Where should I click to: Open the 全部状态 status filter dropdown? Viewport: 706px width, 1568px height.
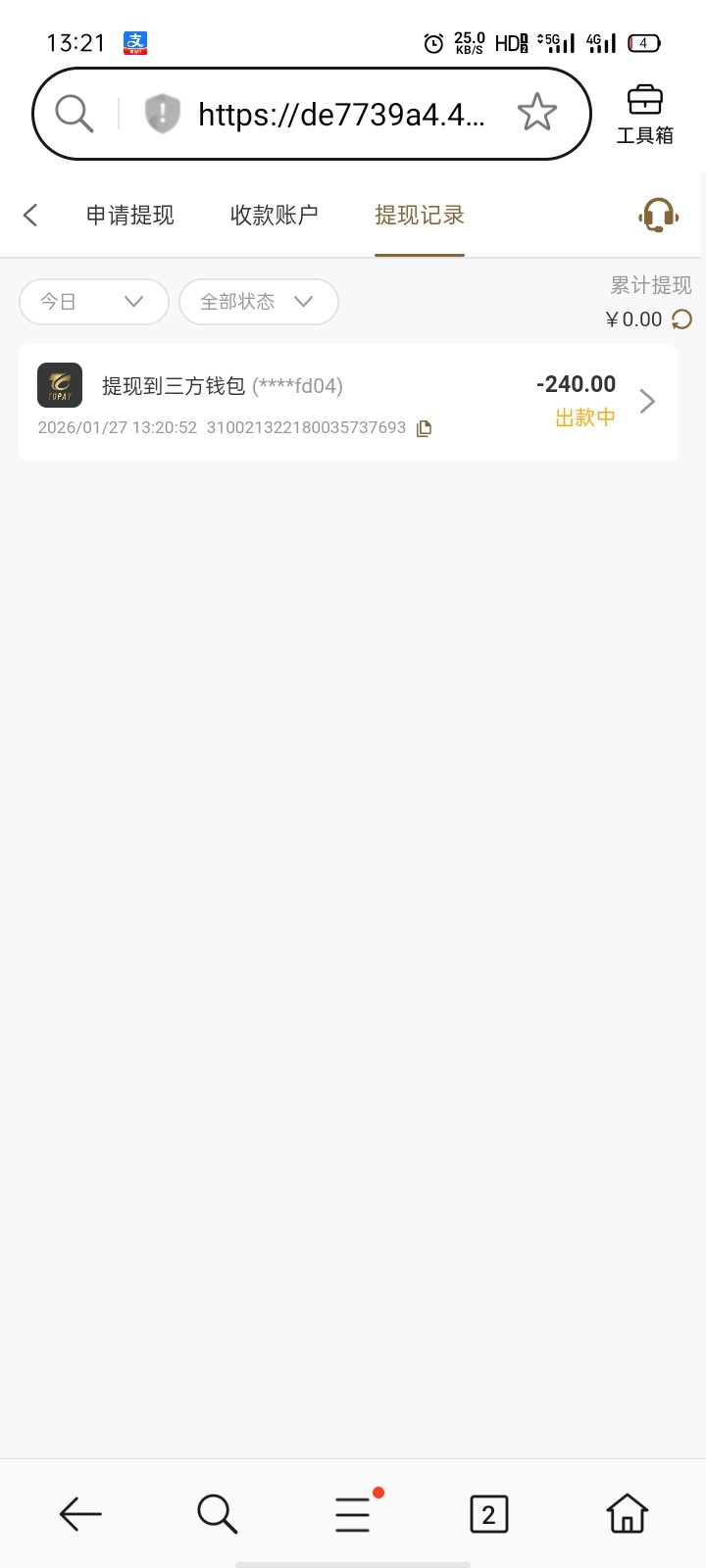click(258, 302)
